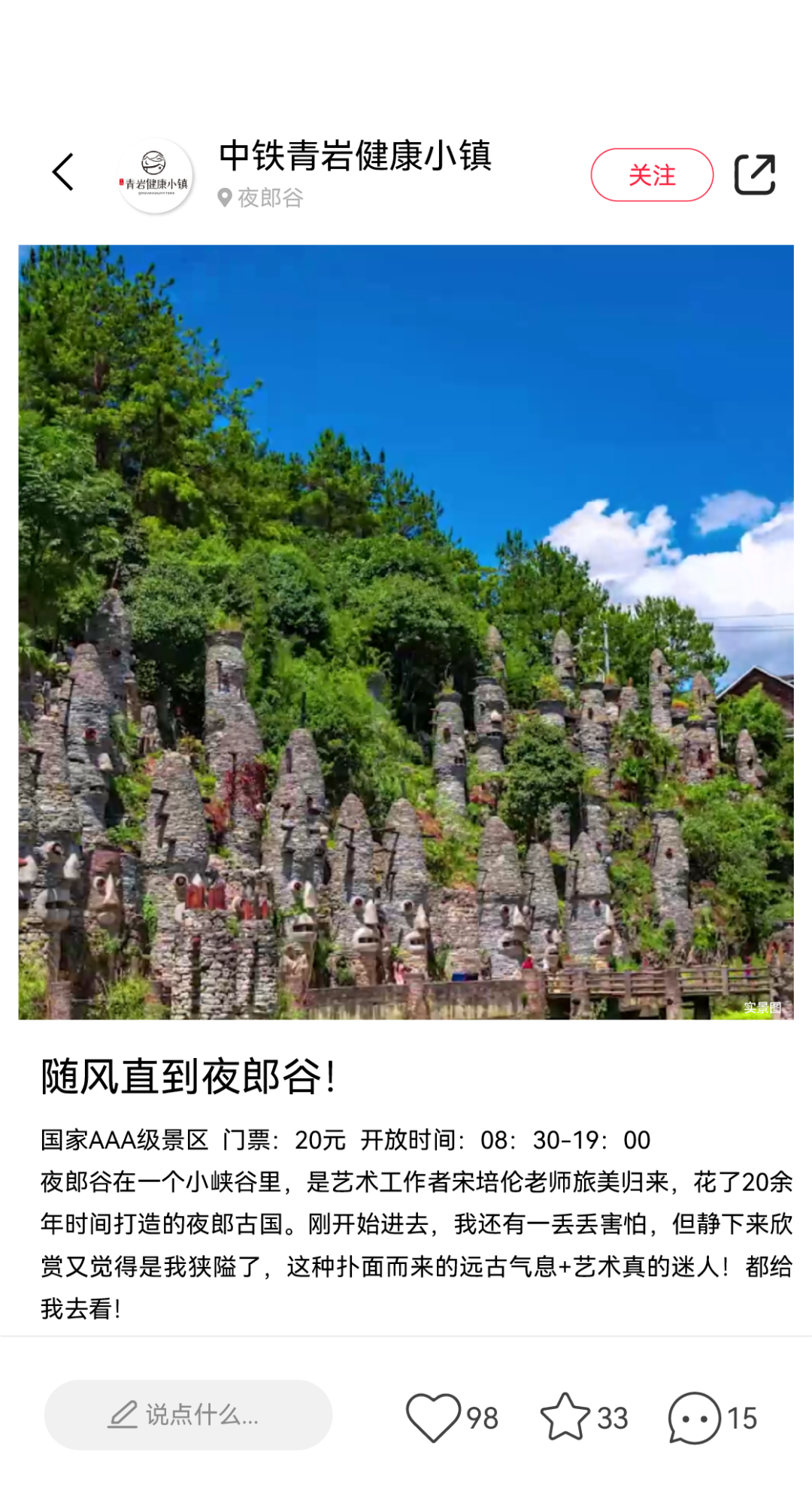Viewport: 812px width, 1512px height.
Task: Open the 夜郎谷 location tag
Action: click(261, 198)
